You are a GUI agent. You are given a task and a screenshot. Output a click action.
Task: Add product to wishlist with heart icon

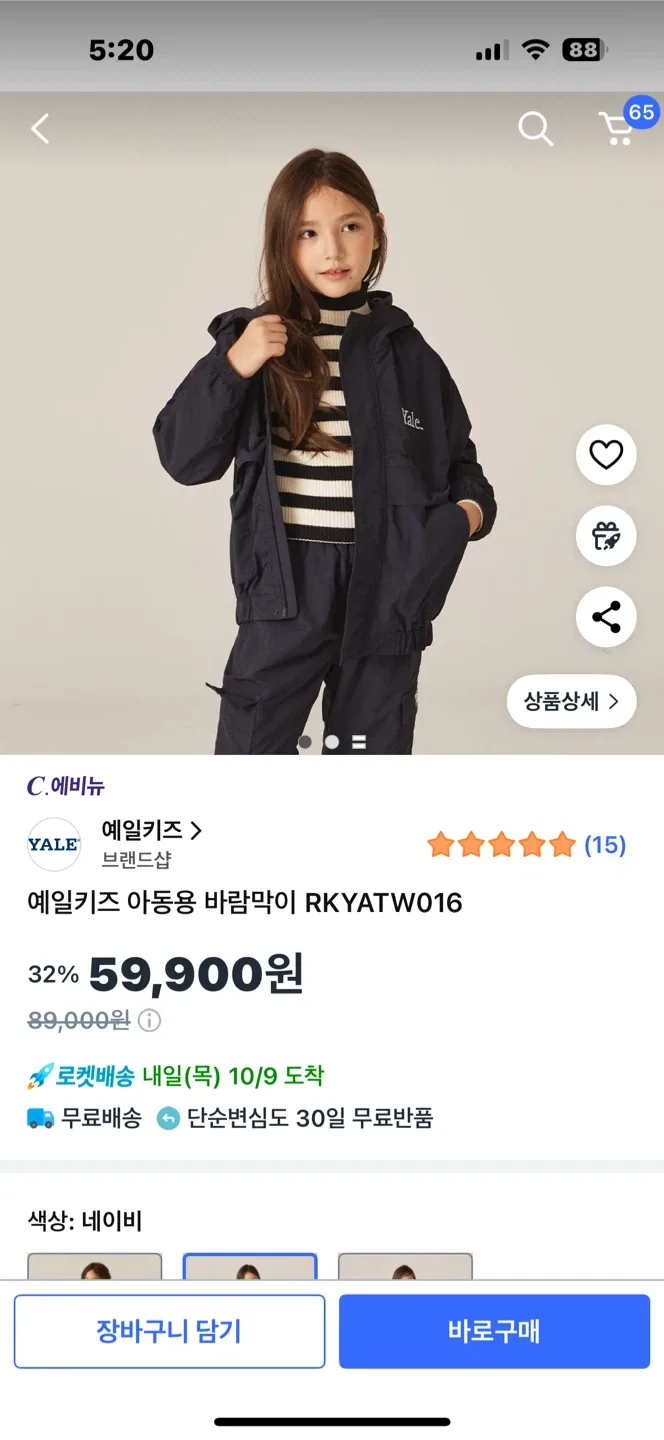pyautogui.click(x=606, y=455)
